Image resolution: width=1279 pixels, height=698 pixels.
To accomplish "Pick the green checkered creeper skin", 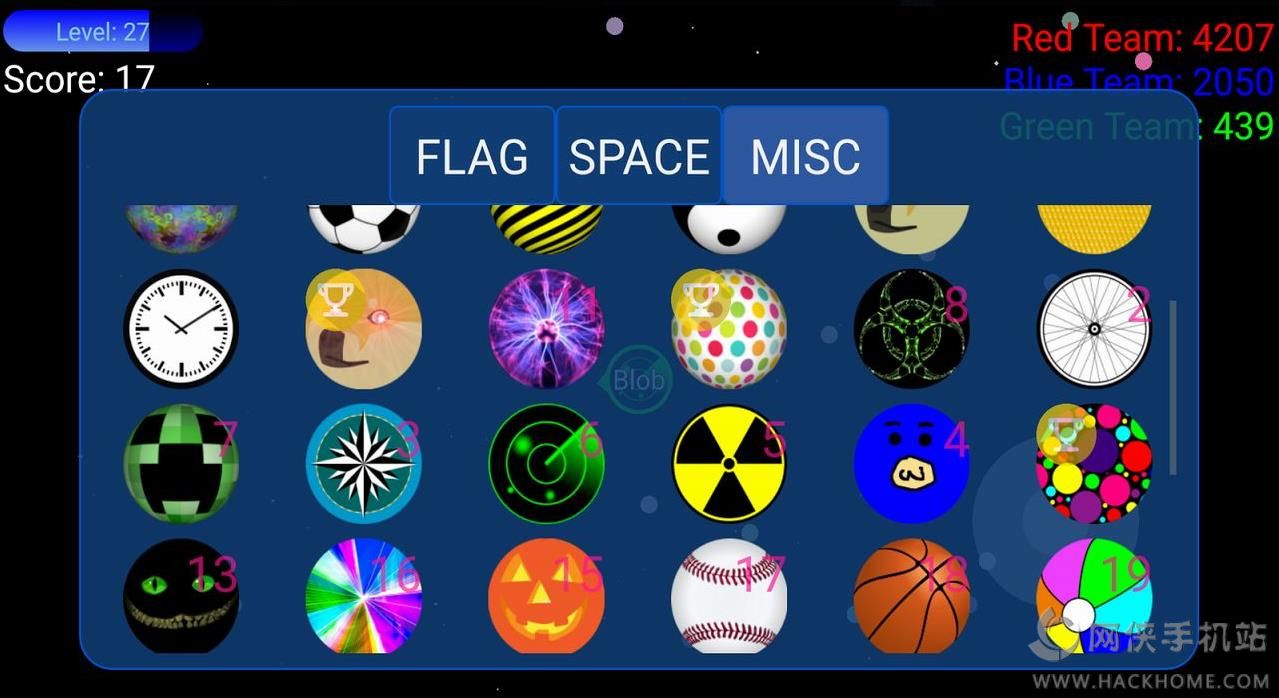I will 182,463.
